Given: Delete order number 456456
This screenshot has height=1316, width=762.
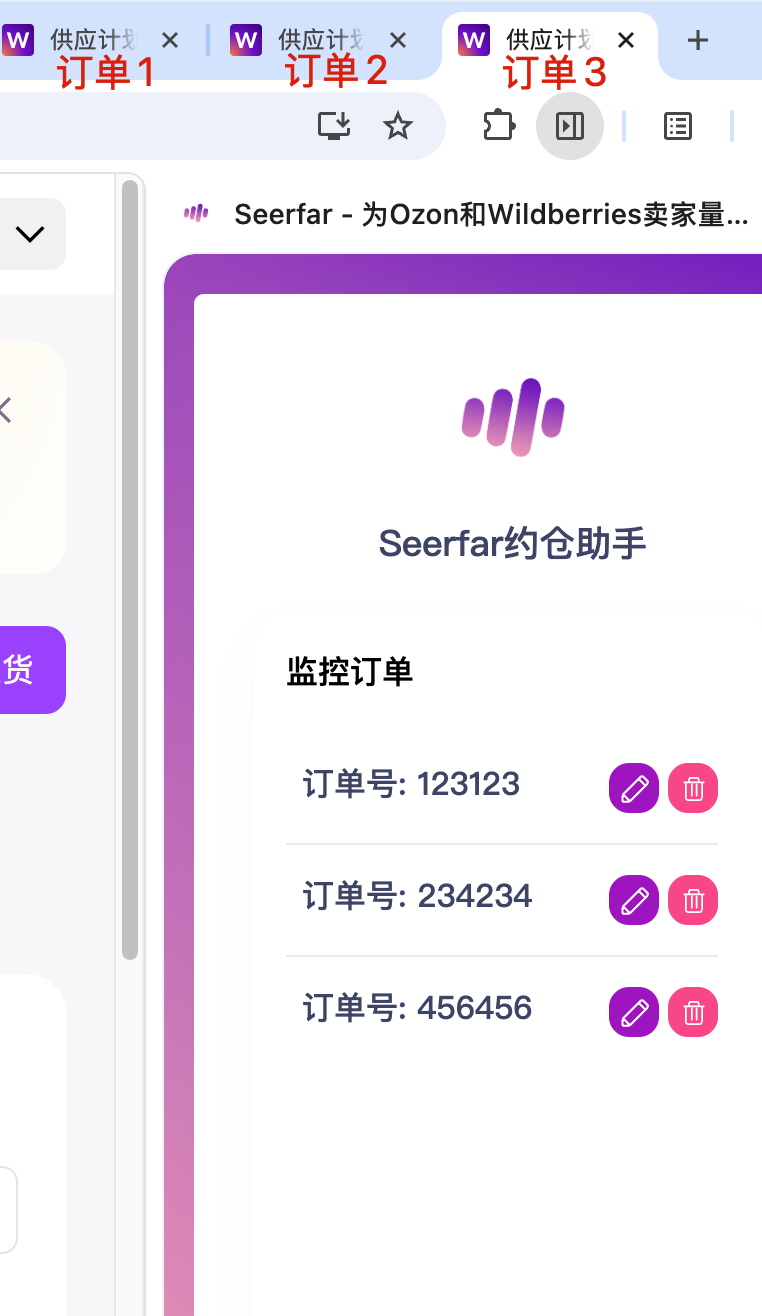Looking at the screenshot, I should pyautogui.click(x=693, y=1013).
